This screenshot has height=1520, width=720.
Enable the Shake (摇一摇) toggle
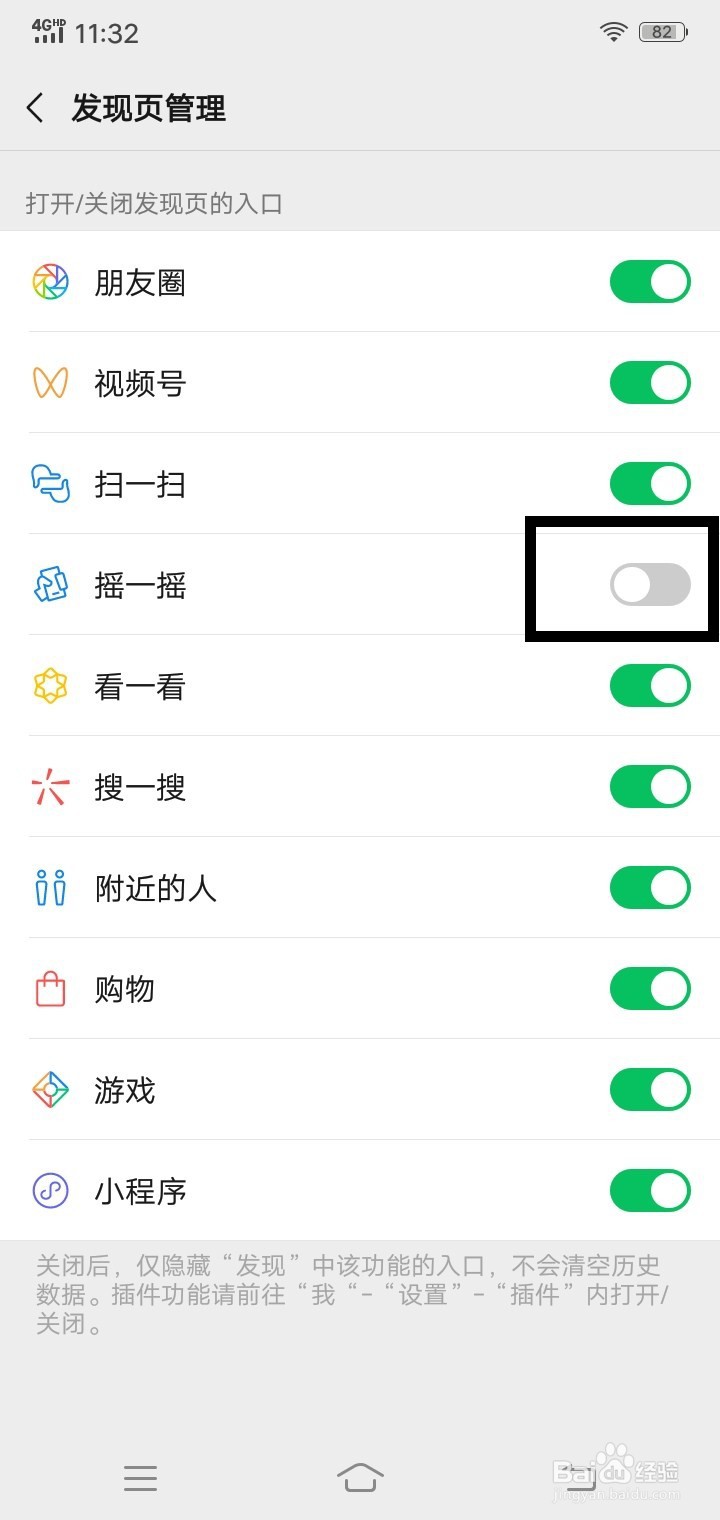648,585
